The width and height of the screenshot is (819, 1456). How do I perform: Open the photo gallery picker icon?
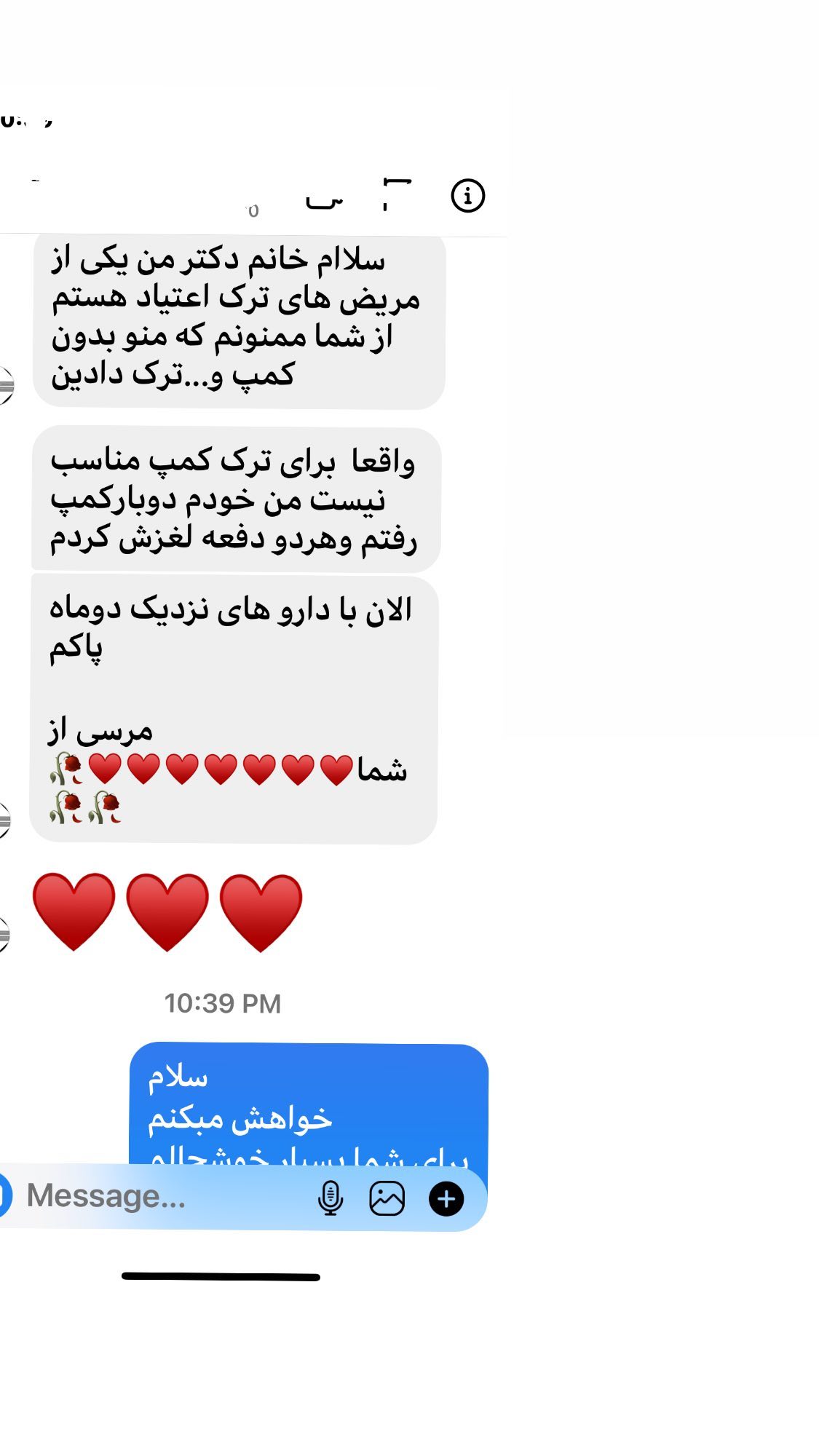click(387, 1198)
